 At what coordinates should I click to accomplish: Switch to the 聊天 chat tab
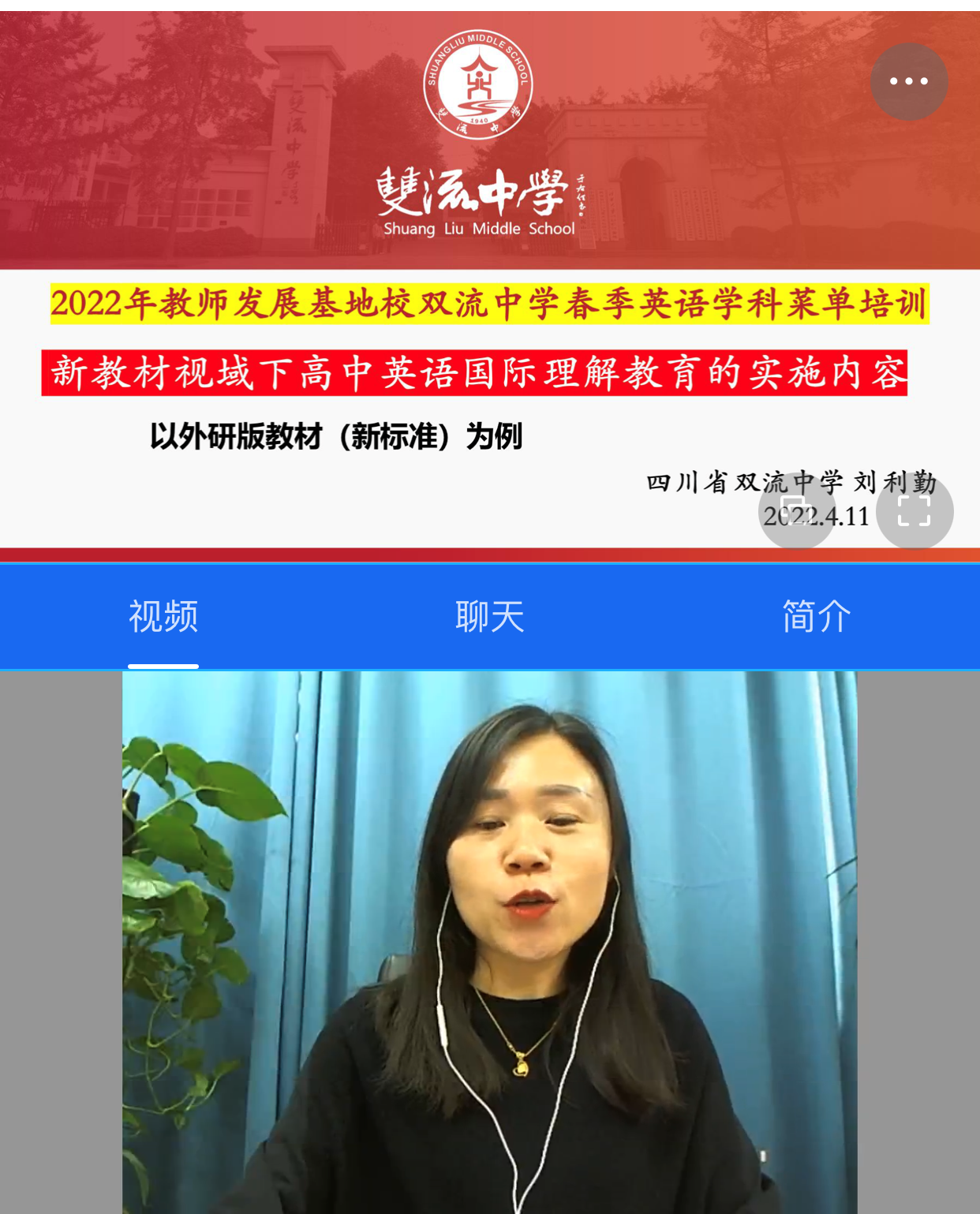[490, 617]
